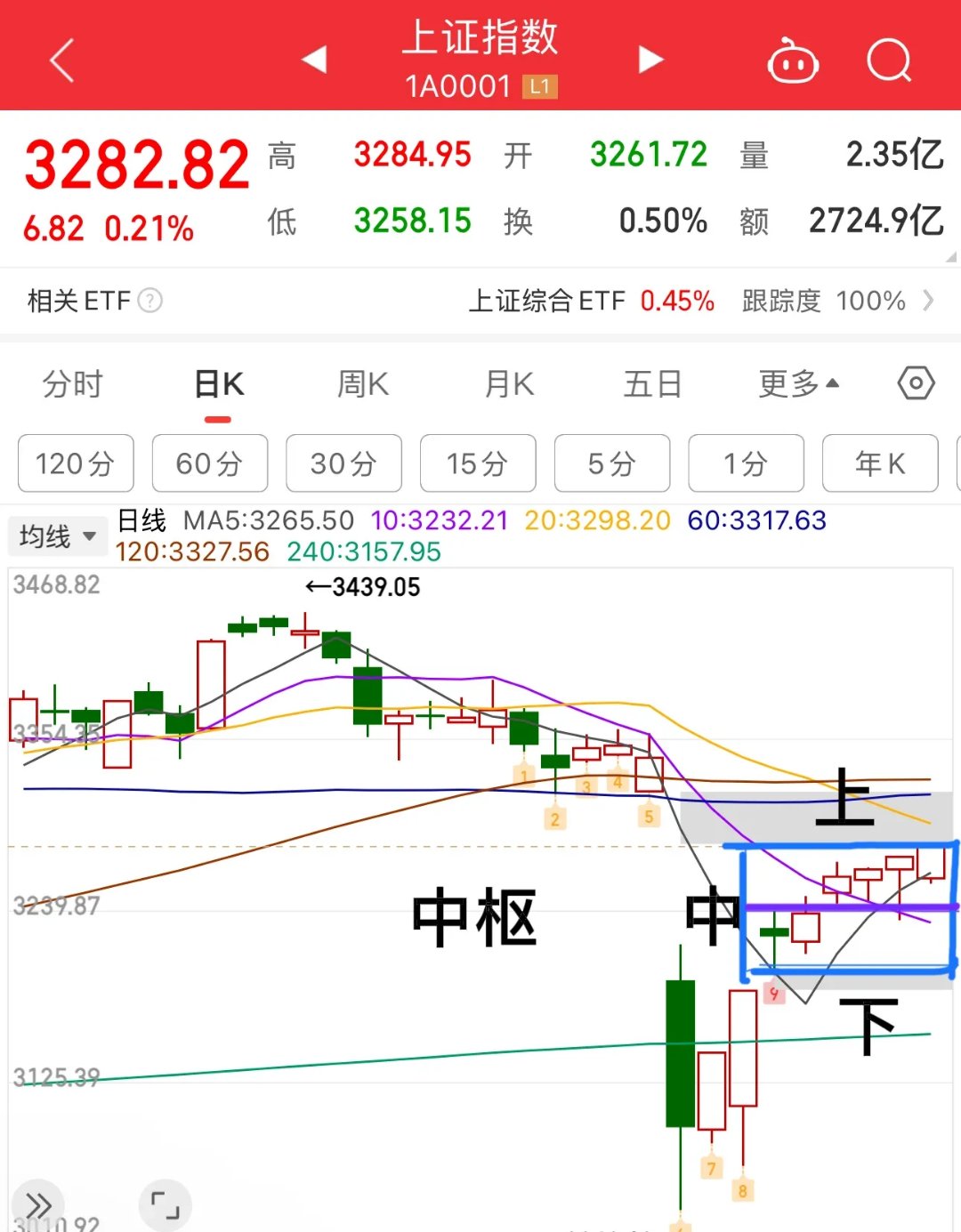Go back from the 上证指数 page

[x=62, y=60]
